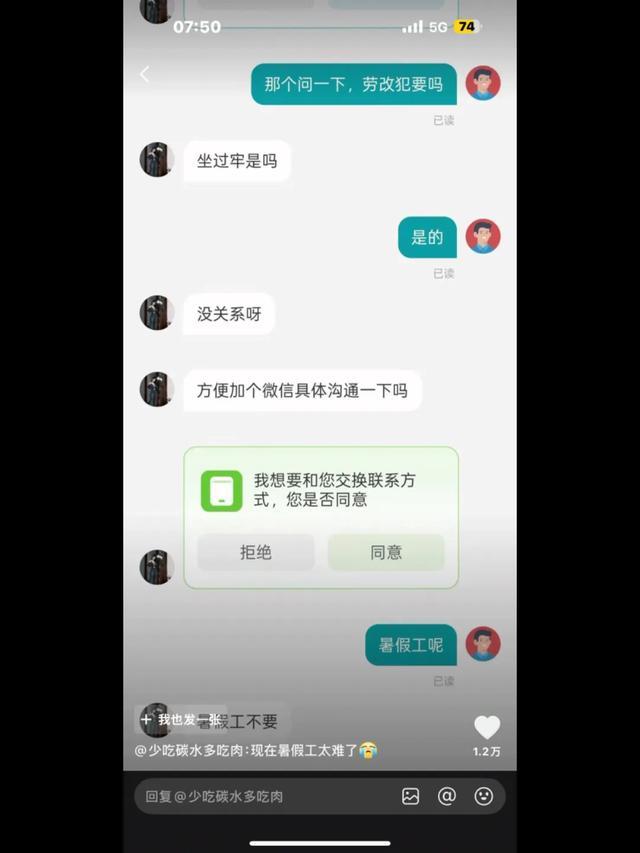
Task: Attach a picture to the reply
Action: coord(410,796)
